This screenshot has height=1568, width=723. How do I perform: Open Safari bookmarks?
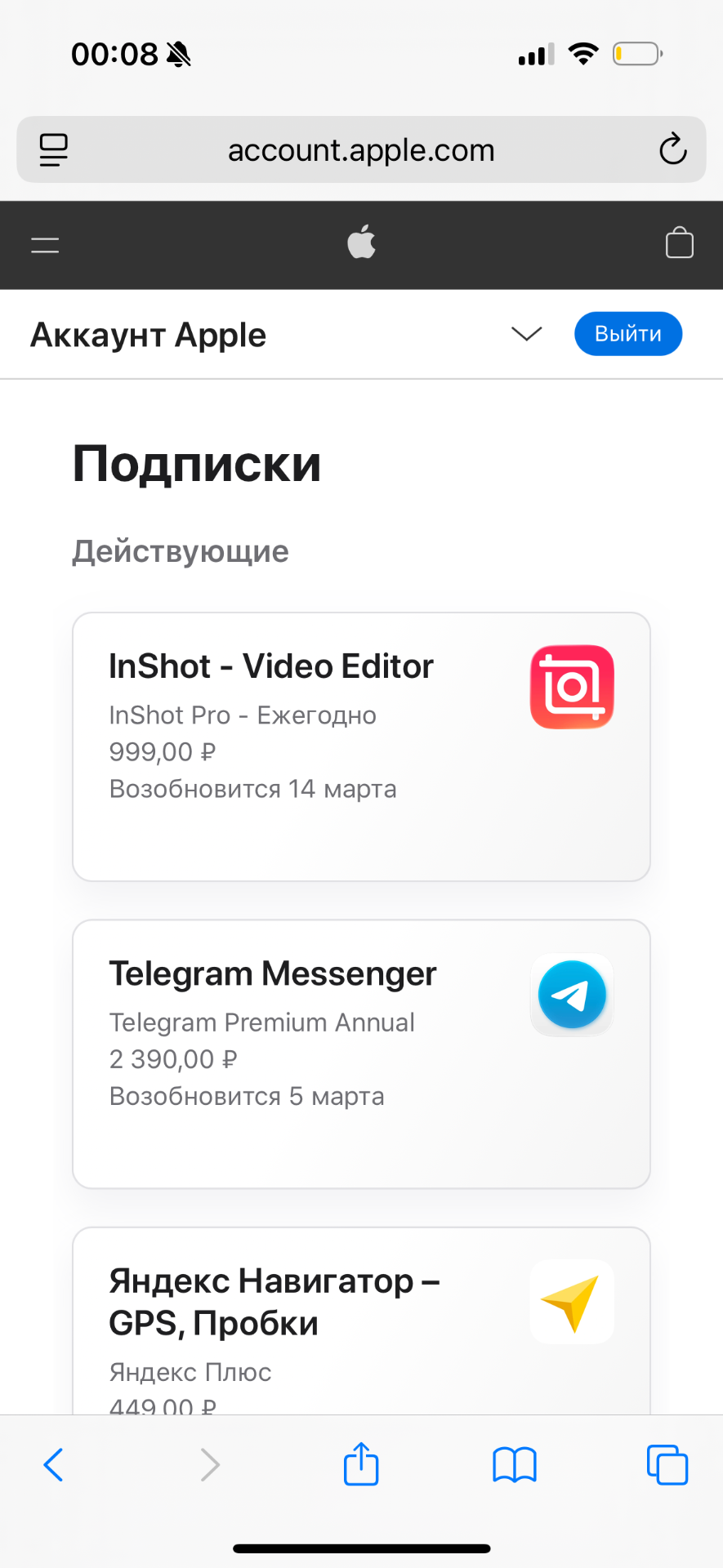pos(514,1464)
